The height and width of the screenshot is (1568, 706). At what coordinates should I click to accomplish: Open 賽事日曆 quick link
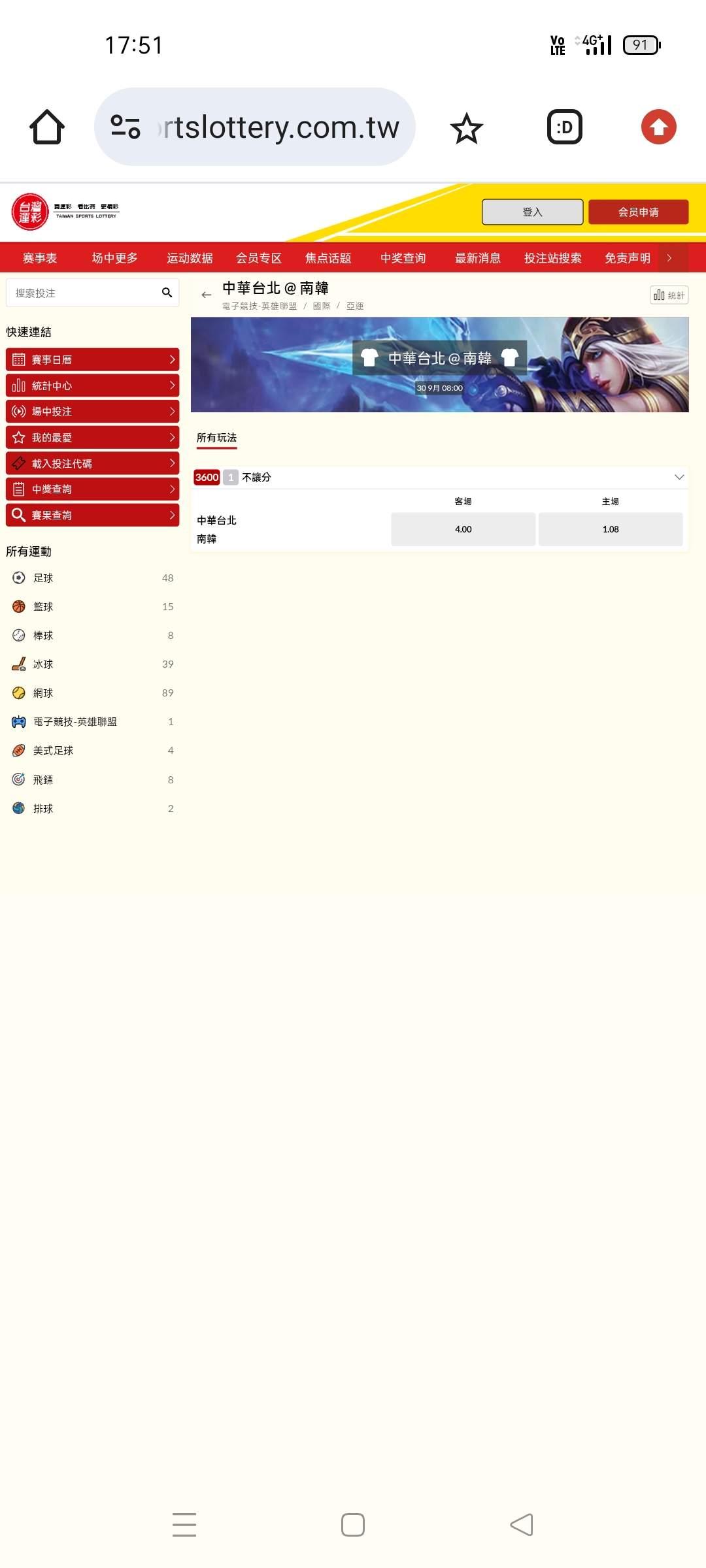pos(92,359)
